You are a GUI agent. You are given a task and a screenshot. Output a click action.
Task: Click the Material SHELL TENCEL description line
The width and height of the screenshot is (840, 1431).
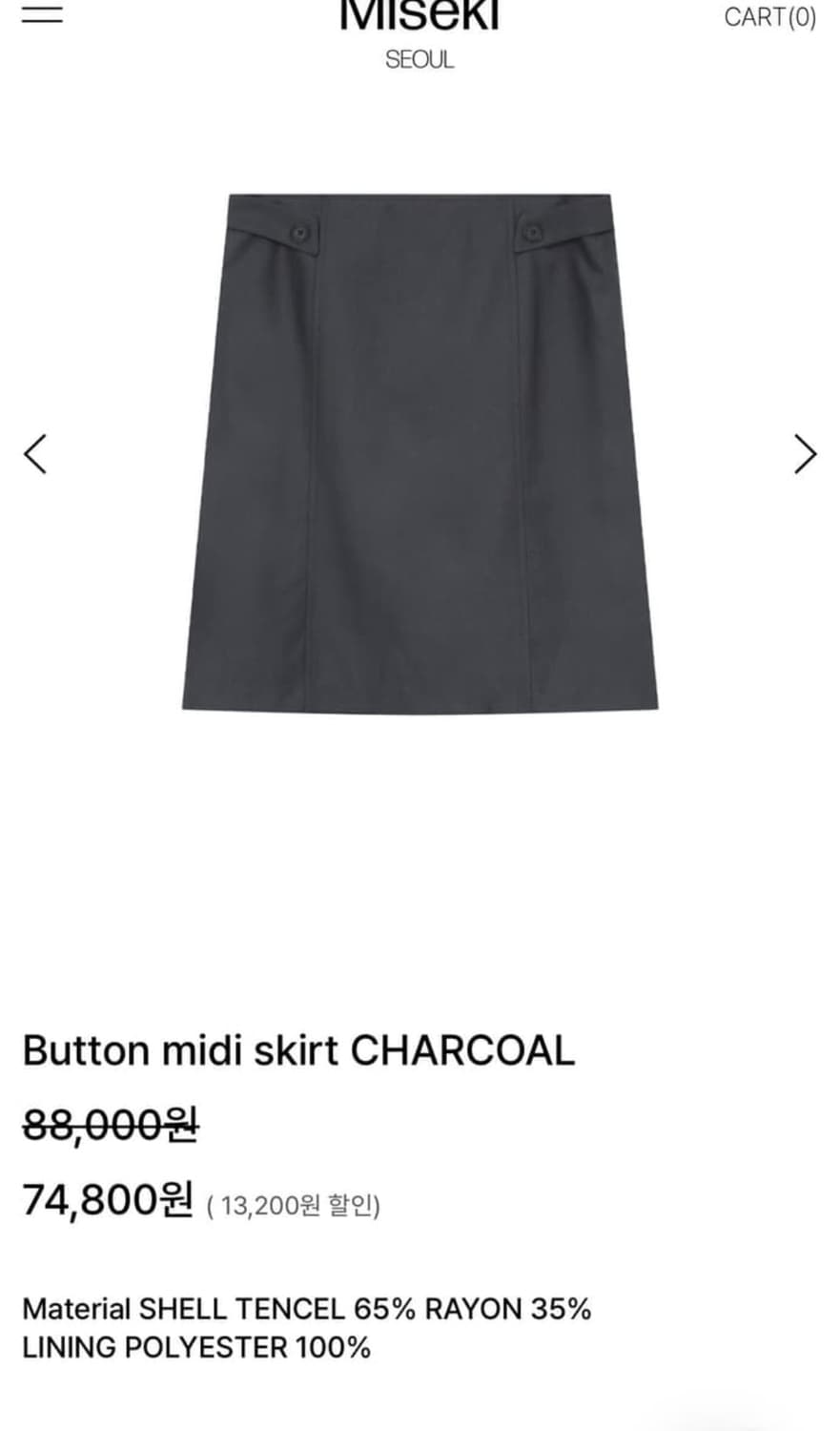point(307,1310)
